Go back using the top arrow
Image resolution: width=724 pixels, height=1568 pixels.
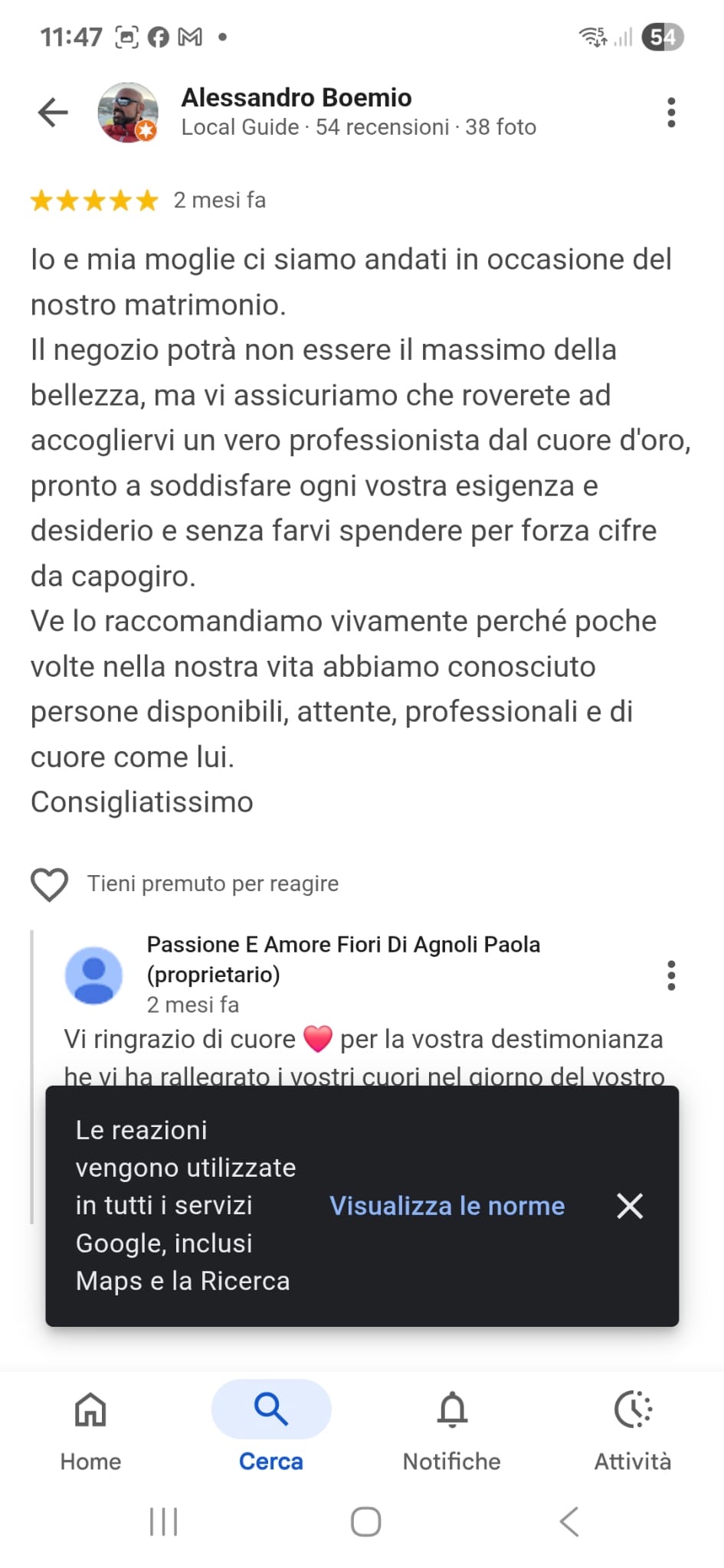[x=53, y=113]
